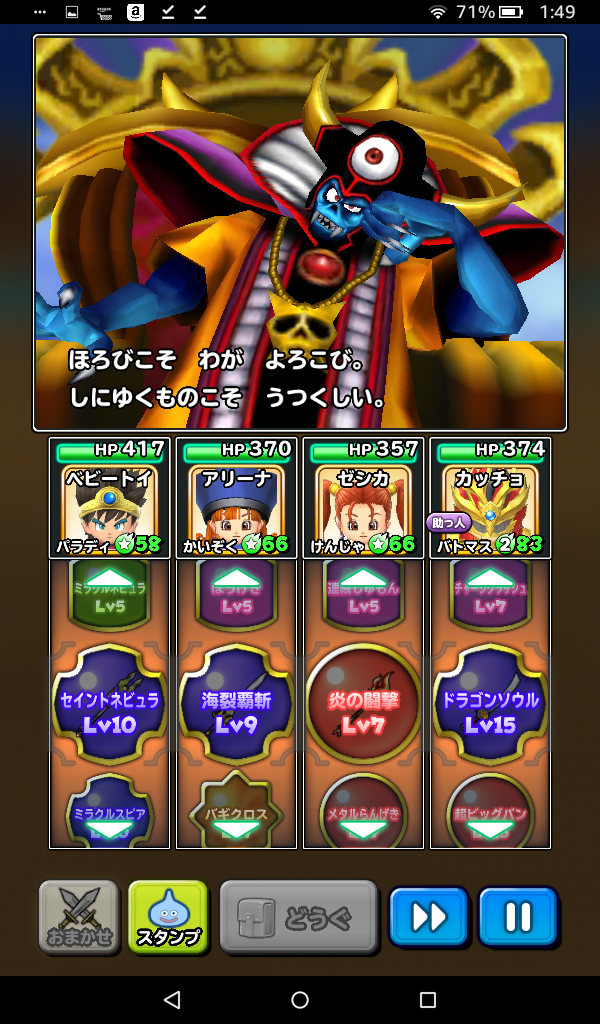Go back with system back button
The width and height of the screenshot is (600, 1024).
(172, 999)
